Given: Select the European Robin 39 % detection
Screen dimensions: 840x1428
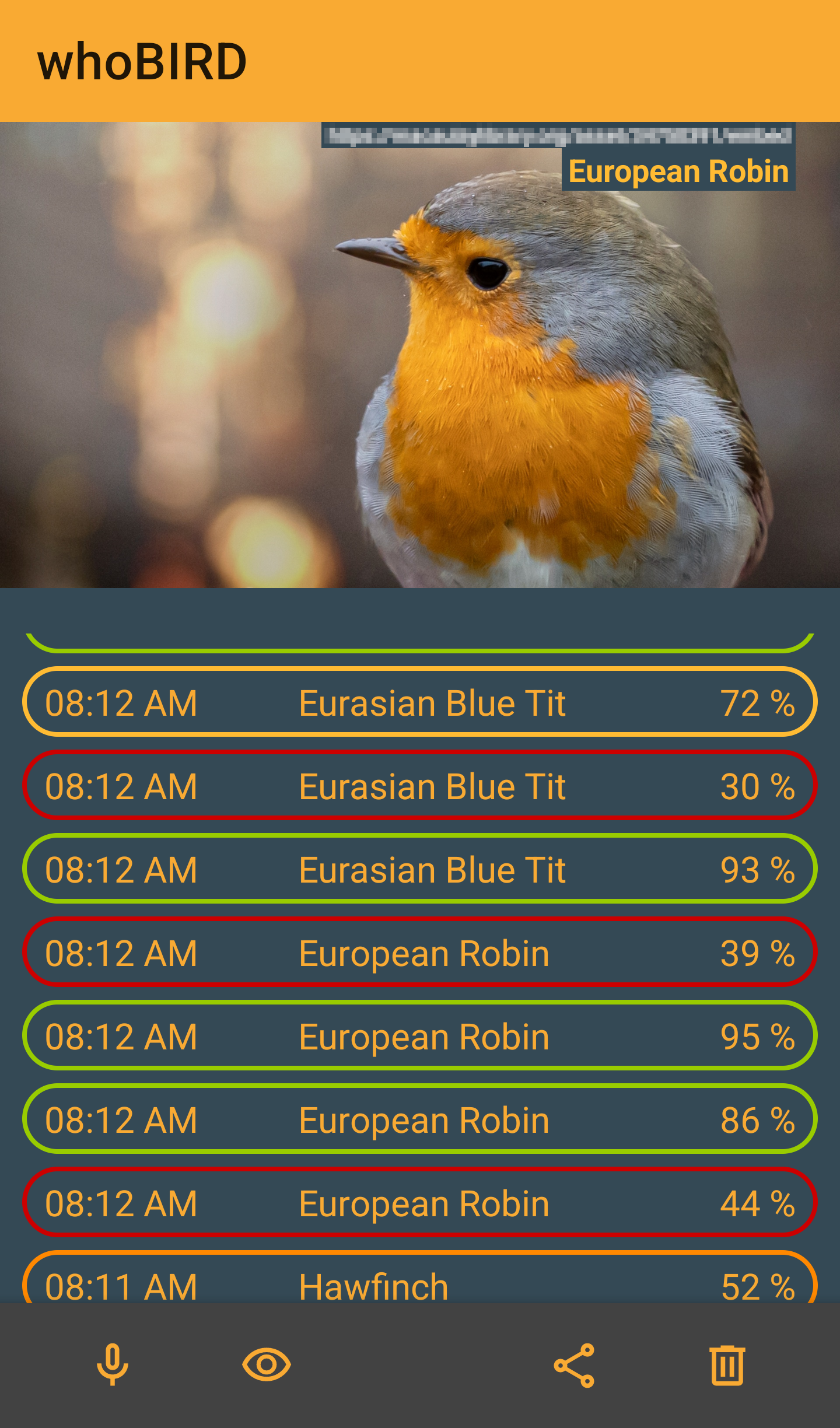Looking at the screenshot, I should [x=420, y=952].
